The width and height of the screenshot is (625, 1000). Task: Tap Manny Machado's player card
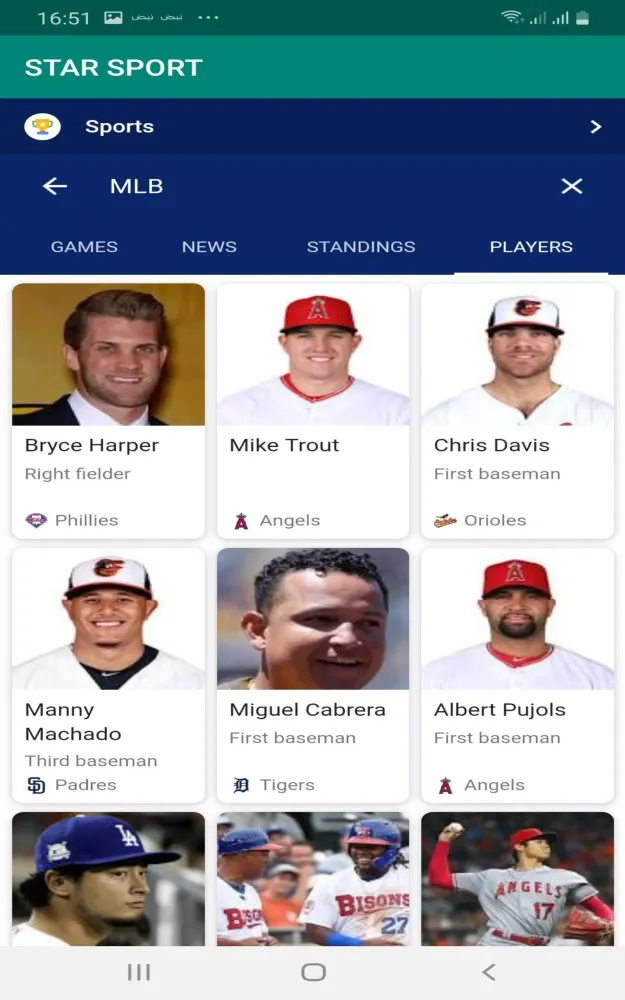[x=108, y=675]
